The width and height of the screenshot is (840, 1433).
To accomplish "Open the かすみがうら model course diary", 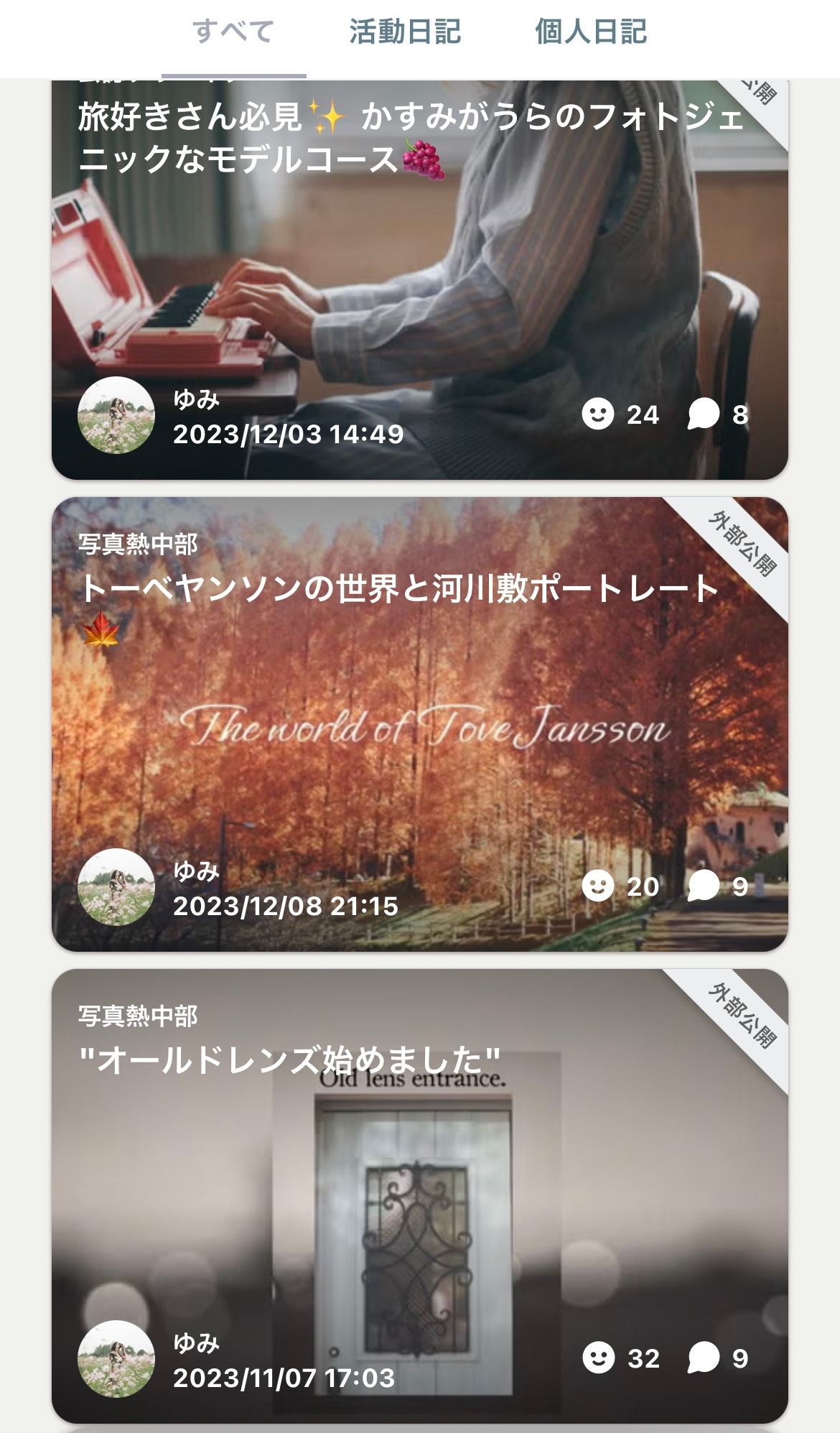I will coord(409,138).
